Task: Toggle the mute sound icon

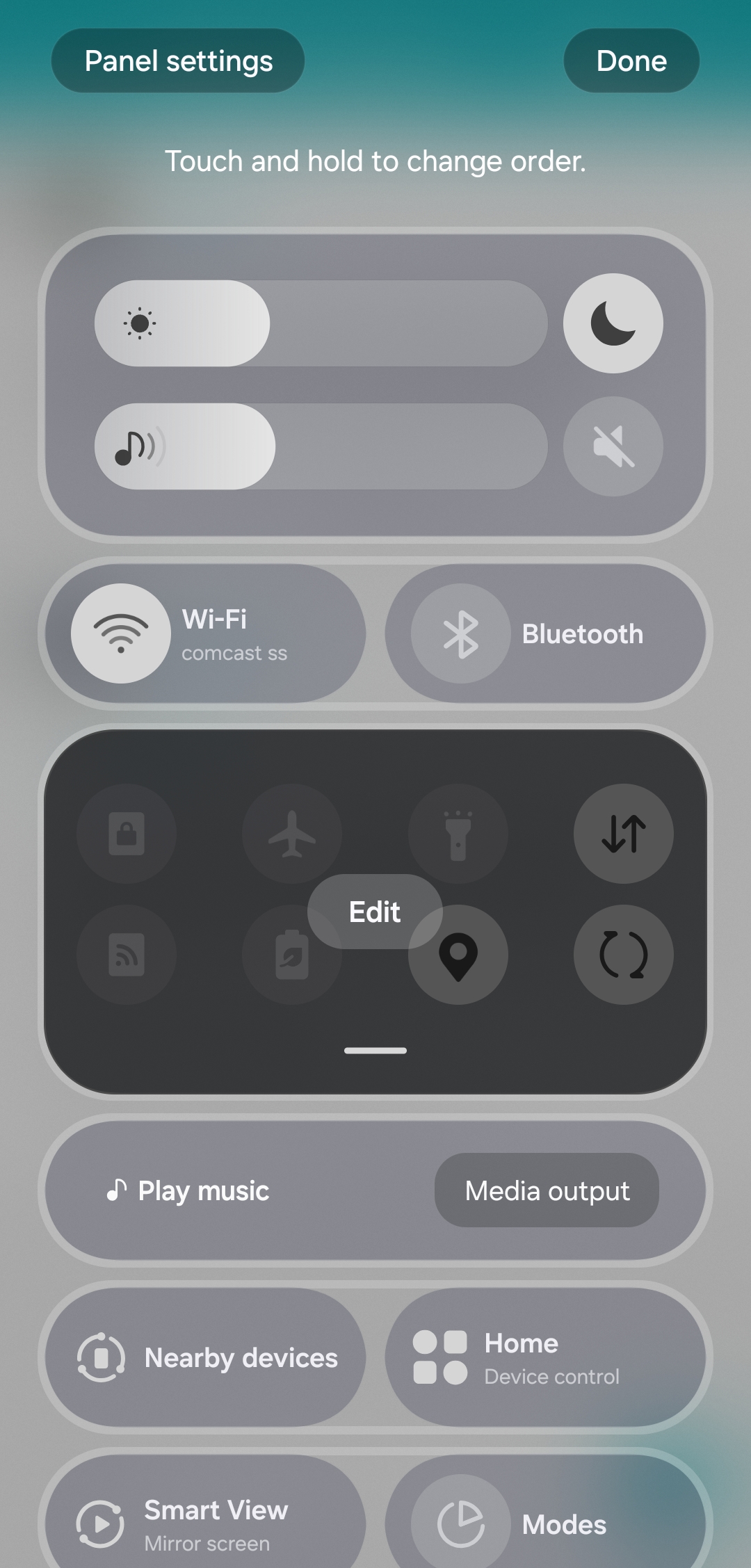Action: click(613, 446)
